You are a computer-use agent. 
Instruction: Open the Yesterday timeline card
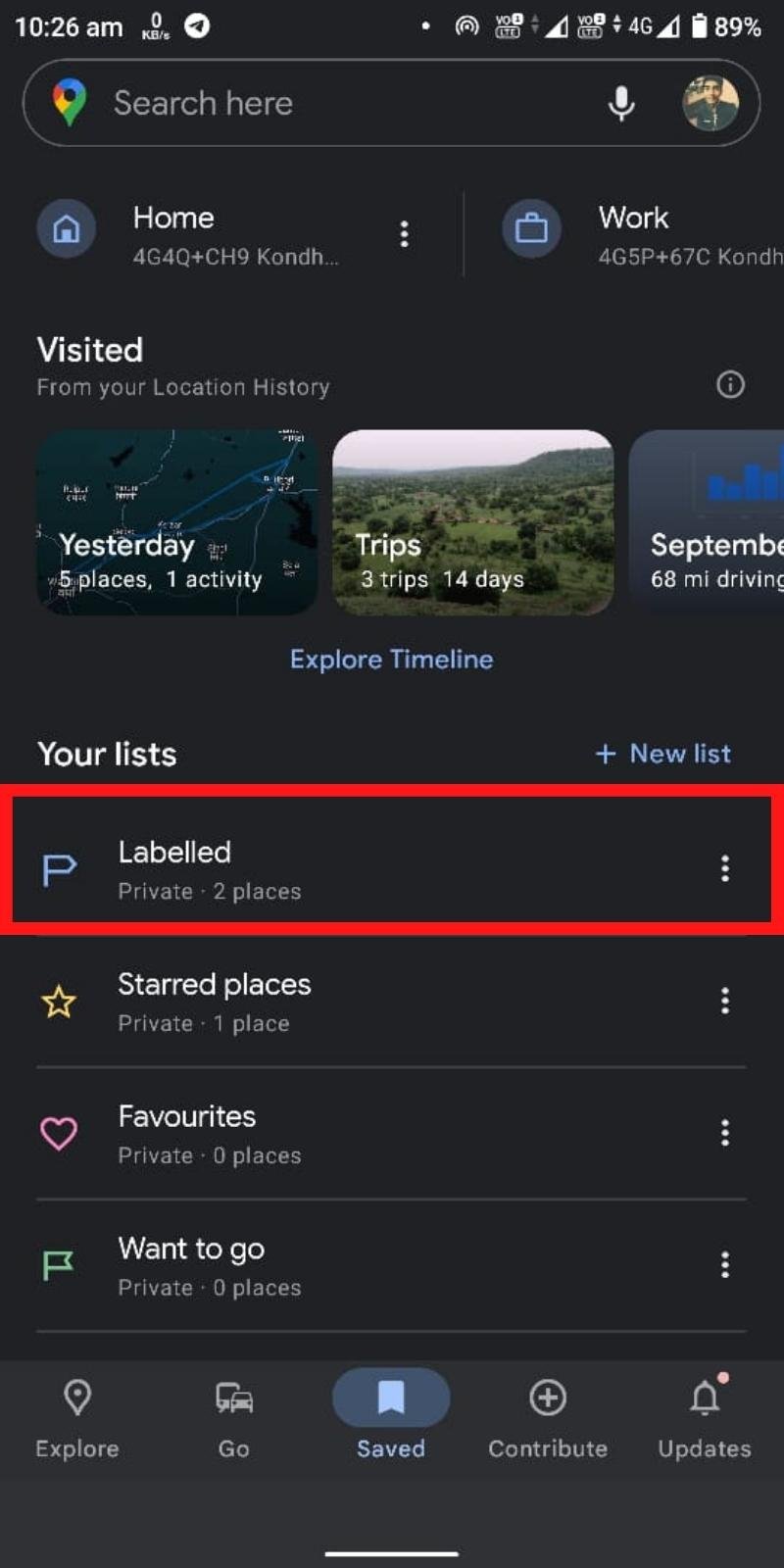[x=177, y=522]
